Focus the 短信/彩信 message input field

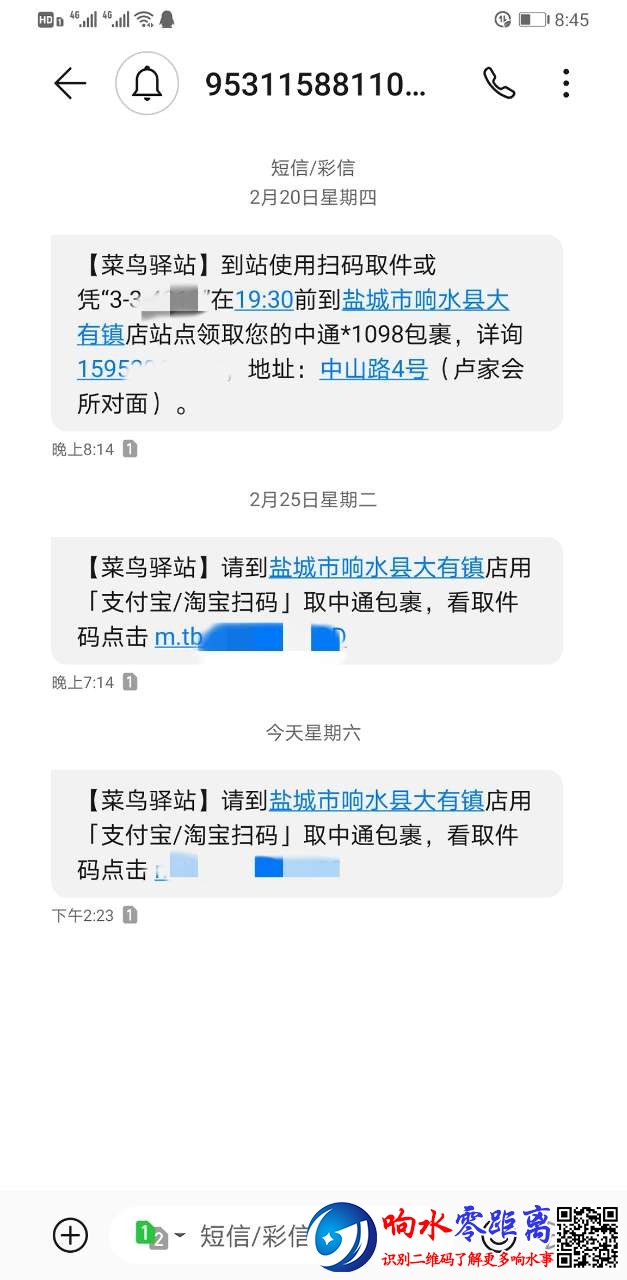click(255, 1235)
